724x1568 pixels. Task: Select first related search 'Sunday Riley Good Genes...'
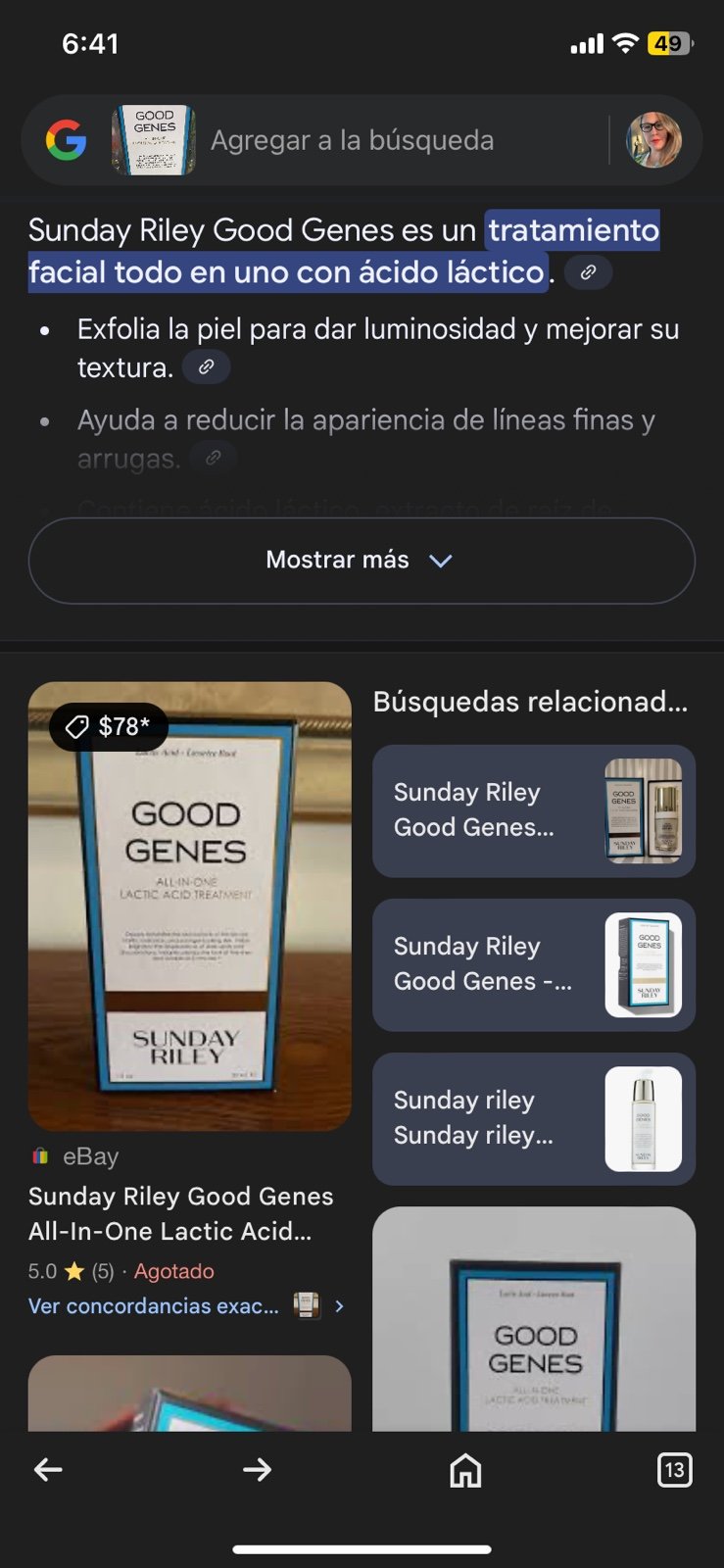(533, 810)
